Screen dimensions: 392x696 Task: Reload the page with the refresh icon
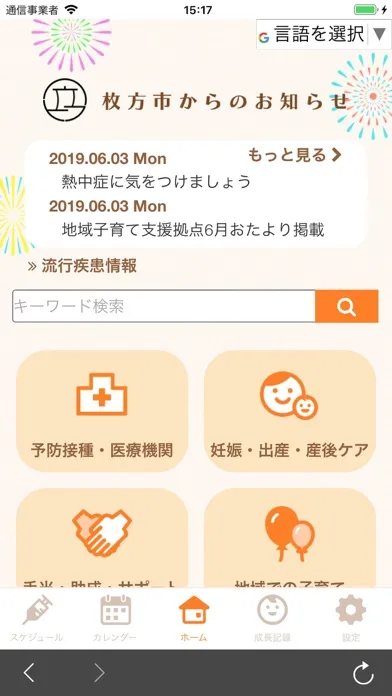pyautogui.click(x=363, y=673)
